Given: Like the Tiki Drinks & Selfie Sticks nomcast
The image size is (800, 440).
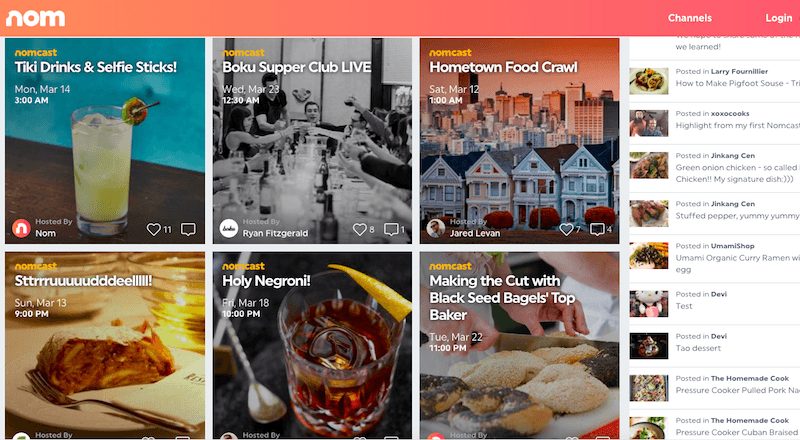Looking at the screenshot, I should [x=154, y=229].
